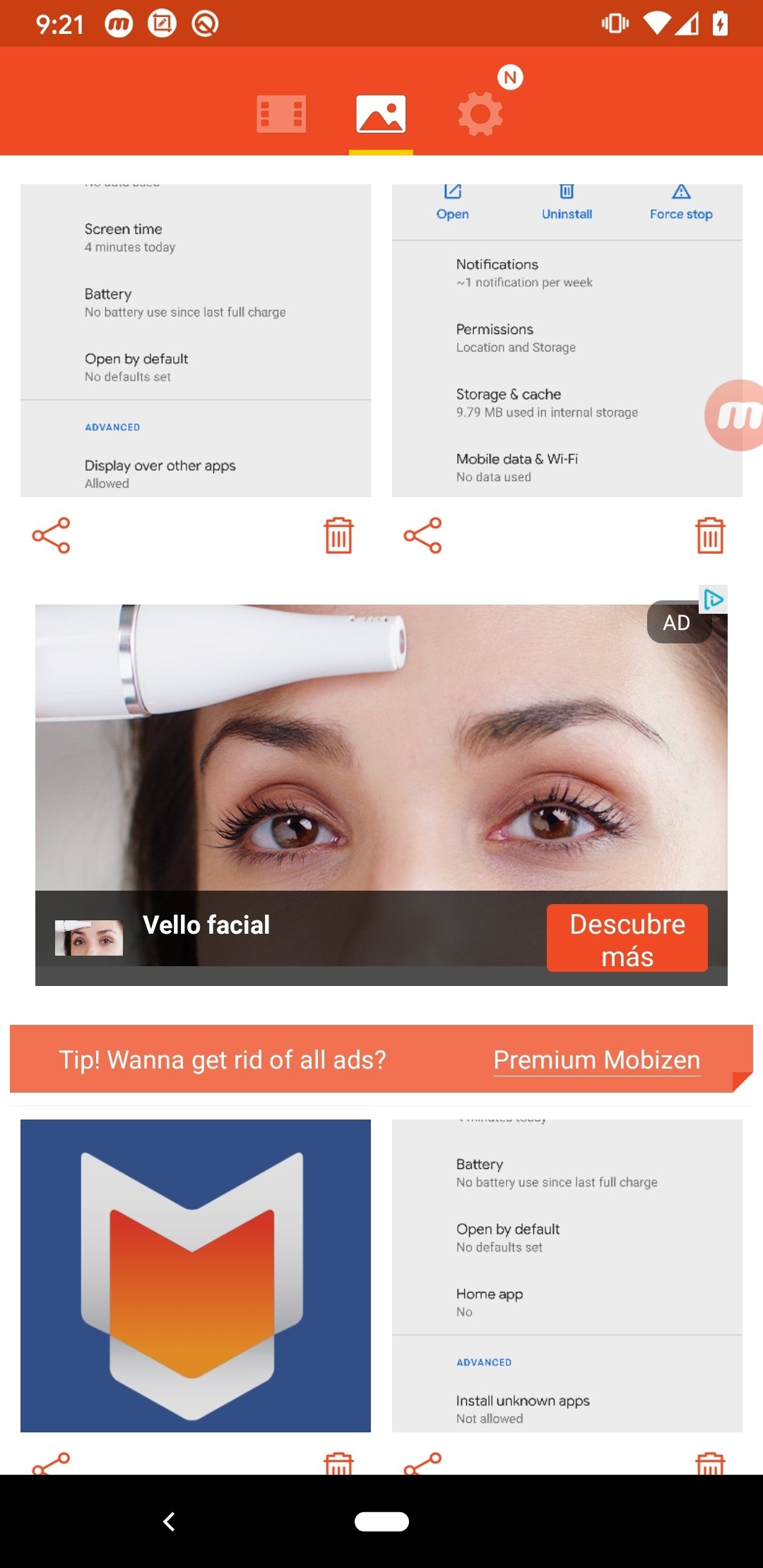The image size is (763, 1568).
Task: Delete the Notifications and Permissions screenshot
Action: click(x=710, y=535)
